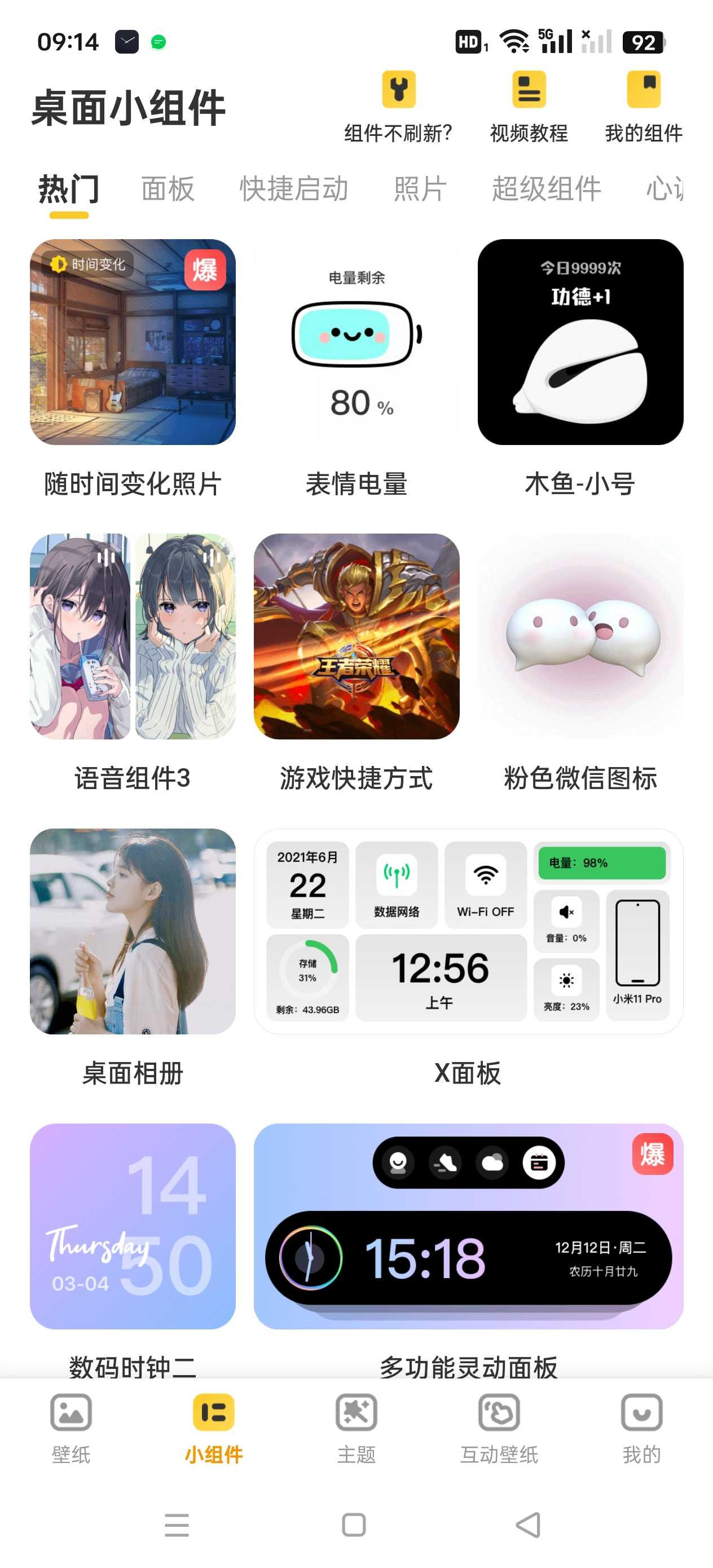Open the 超级组件 tab
This screenshot has width=713, height=1568.
[x=546, y=189]
